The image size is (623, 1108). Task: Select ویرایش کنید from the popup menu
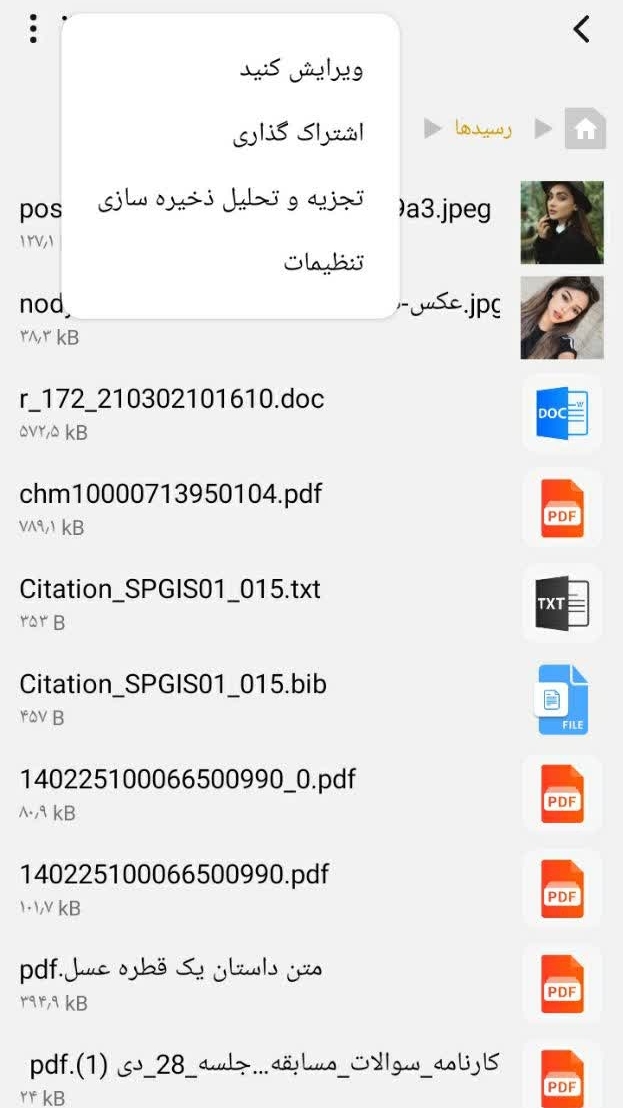pyautogui.click(x=300, y=69)
